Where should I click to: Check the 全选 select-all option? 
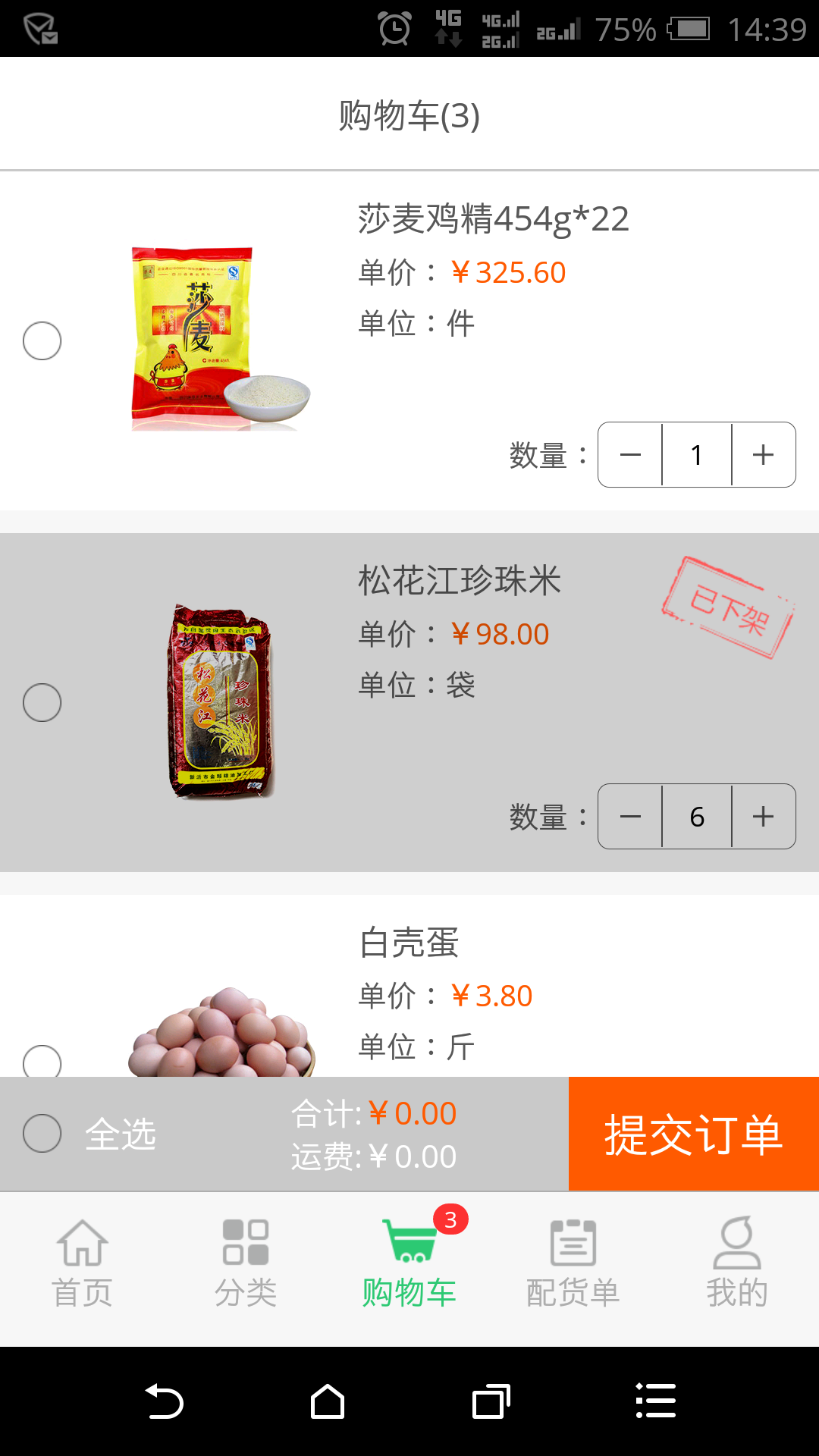tap(42, 1134)
